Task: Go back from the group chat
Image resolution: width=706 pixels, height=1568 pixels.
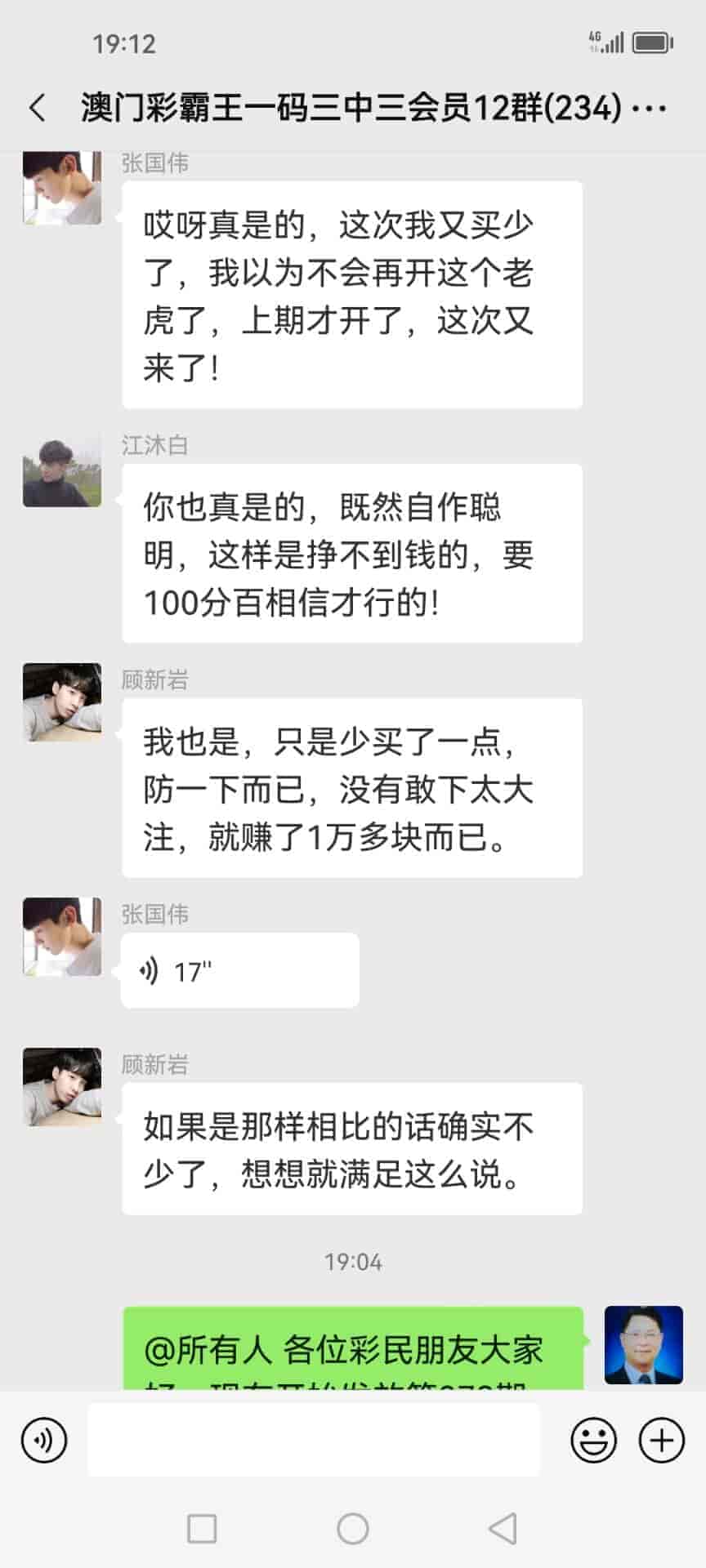Action: [x=38, y=108]
